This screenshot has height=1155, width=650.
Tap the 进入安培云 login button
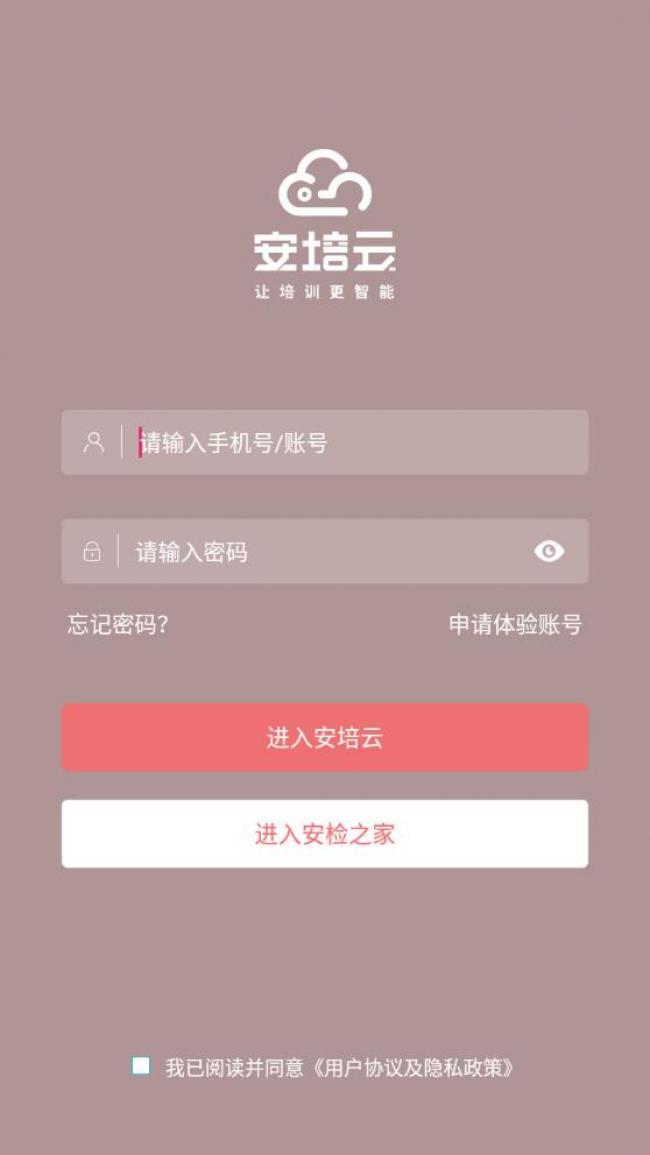coord(324,738)
